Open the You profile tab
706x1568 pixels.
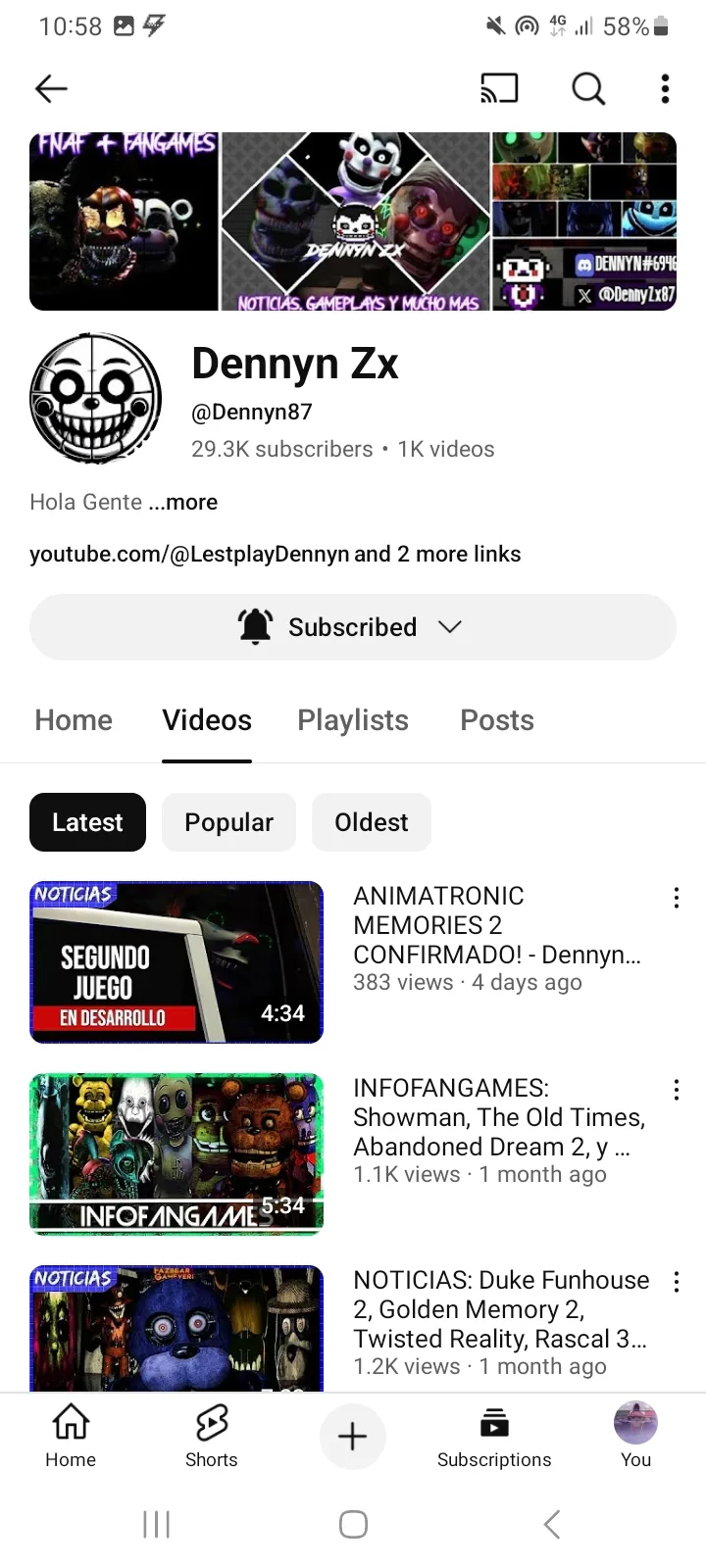(635, 1436)
